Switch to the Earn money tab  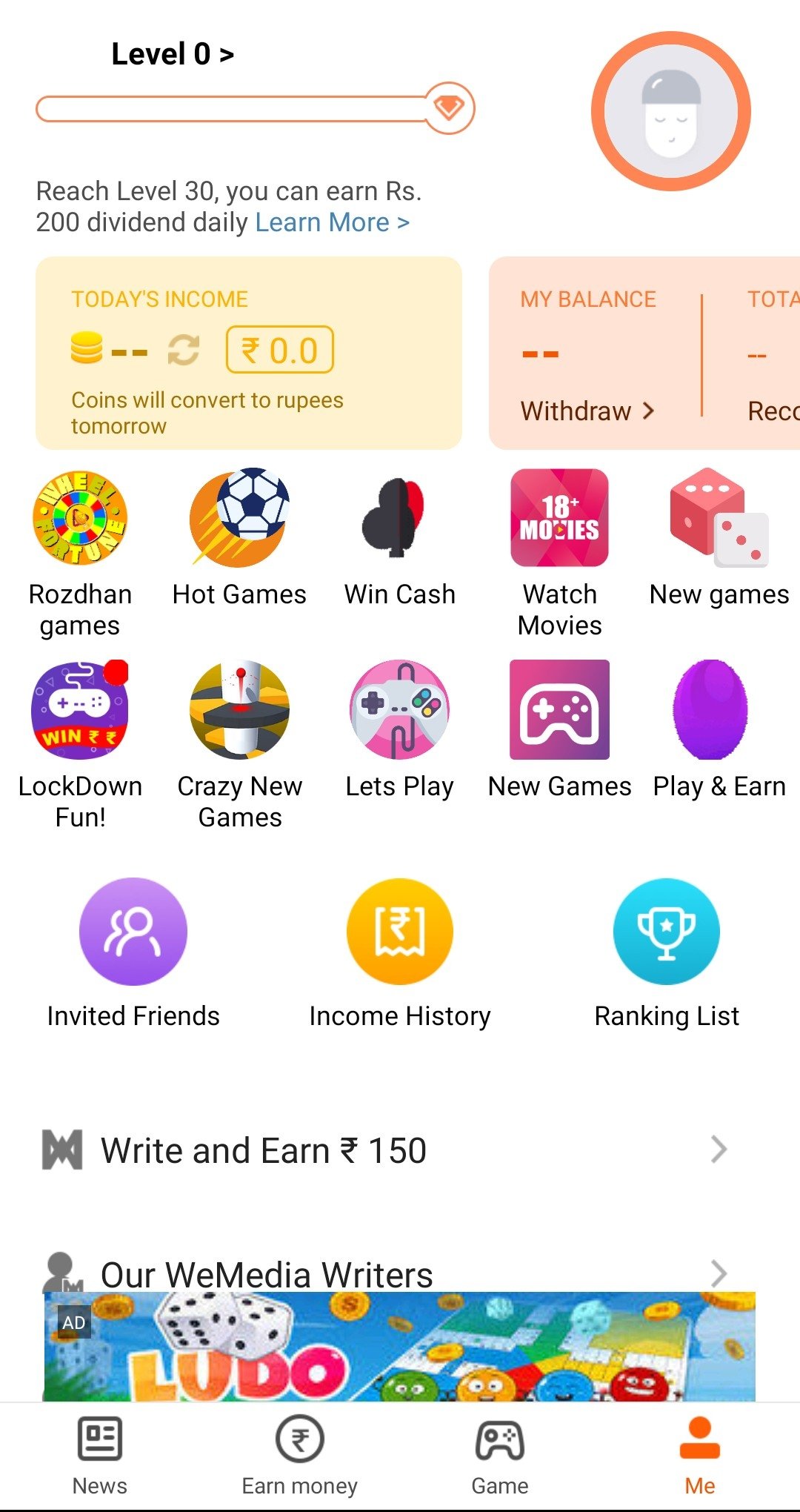point(300,1454)
